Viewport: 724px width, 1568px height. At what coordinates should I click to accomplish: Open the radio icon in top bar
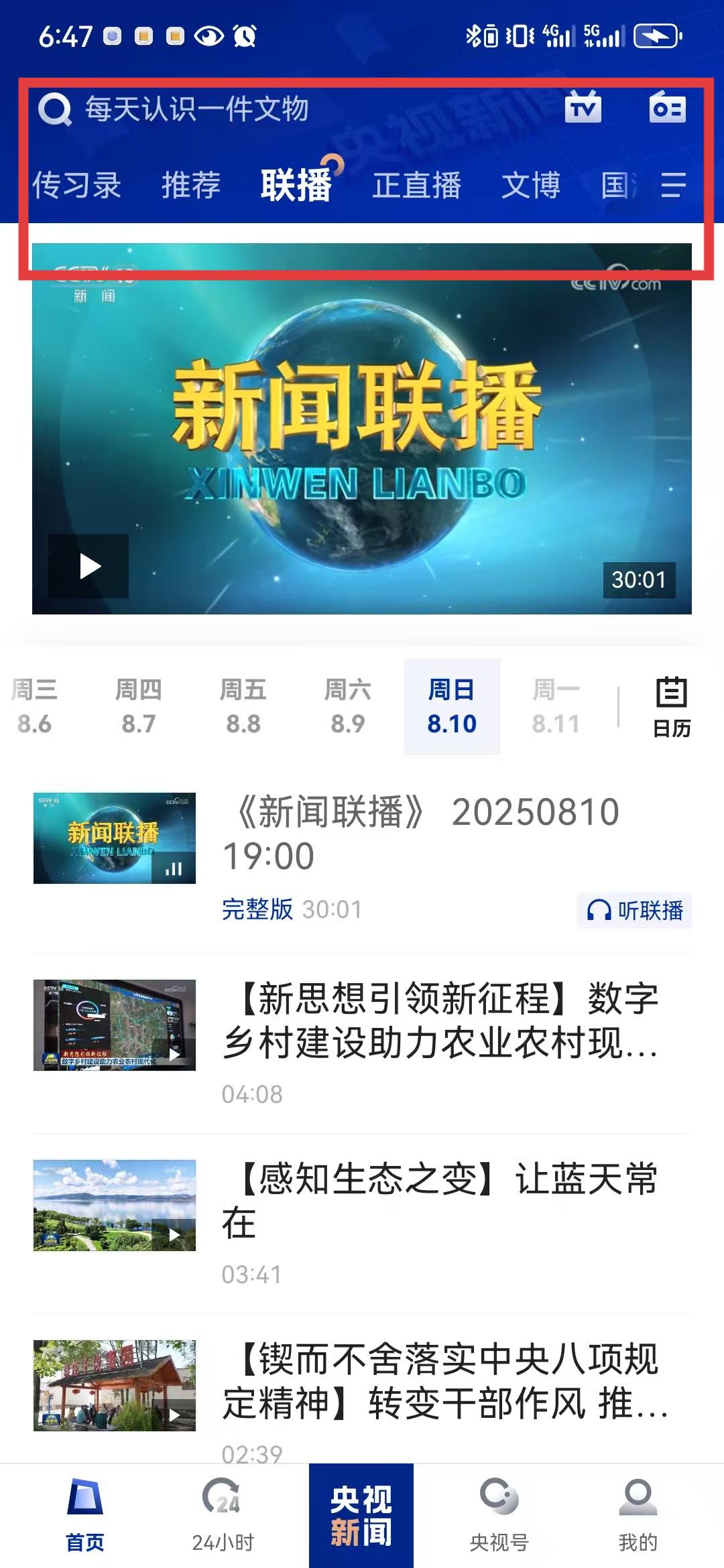[x=667, y=108]
